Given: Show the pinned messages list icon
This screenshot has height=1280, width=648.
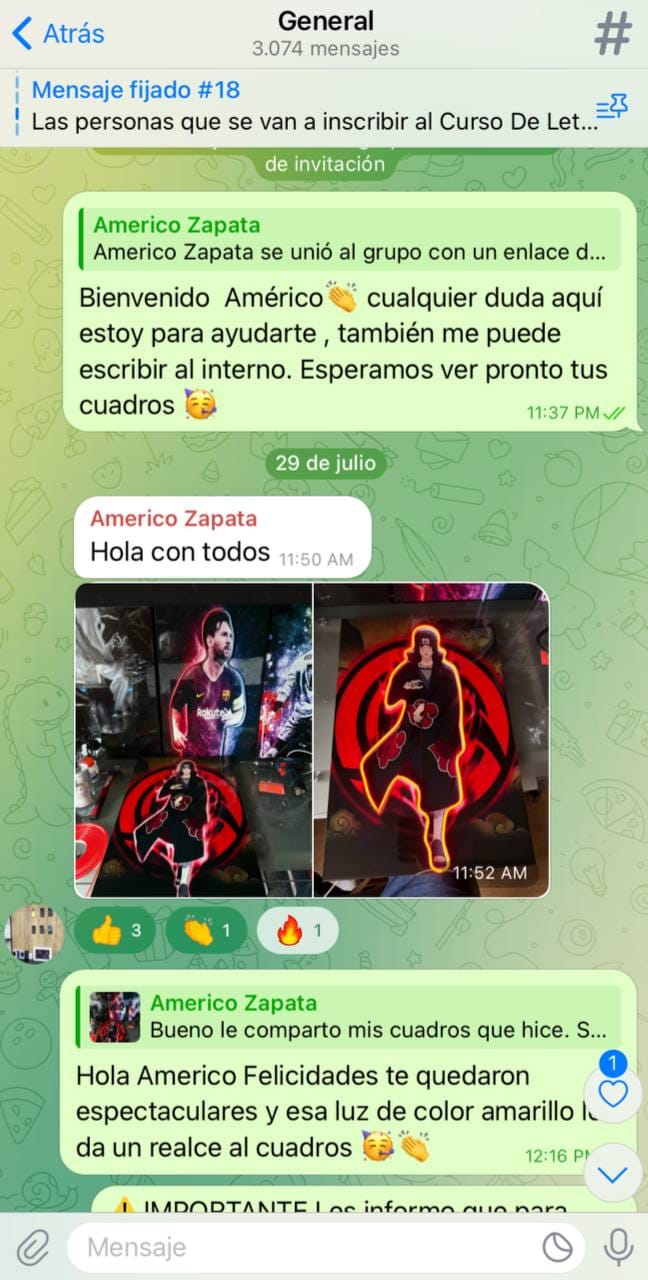Looking at the screenshot, I should coord(611,107).
